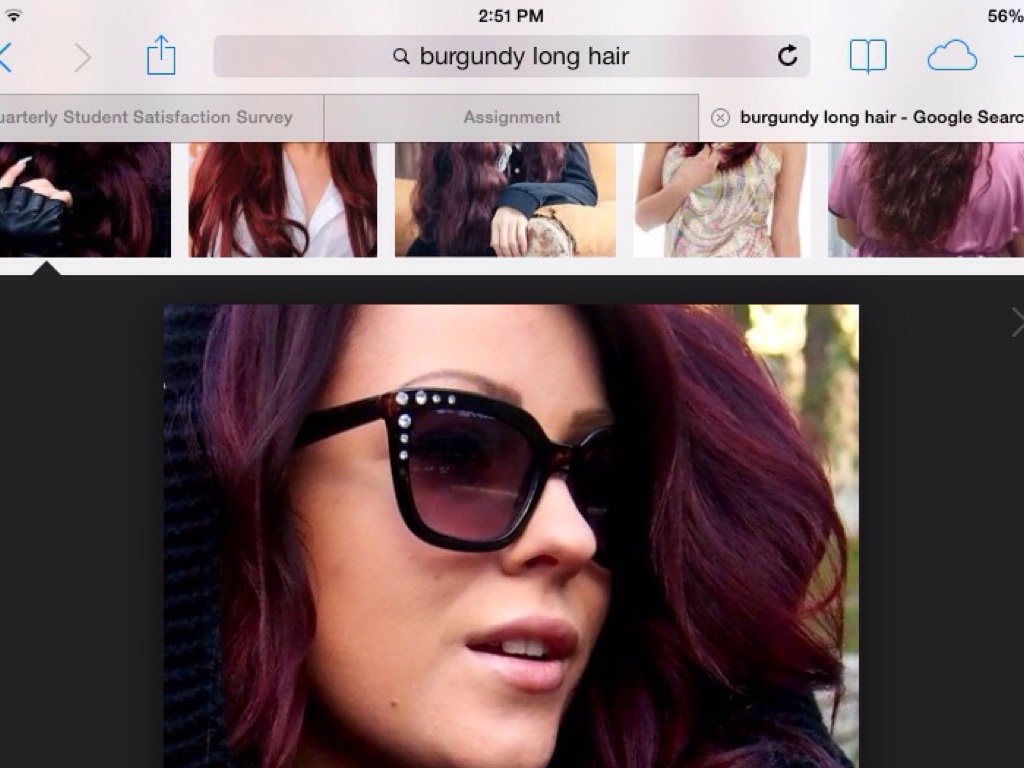Image resolution: width=1024 pixels, height=768 pixels.
Task: Reload the current page
Action: (788, 56)
